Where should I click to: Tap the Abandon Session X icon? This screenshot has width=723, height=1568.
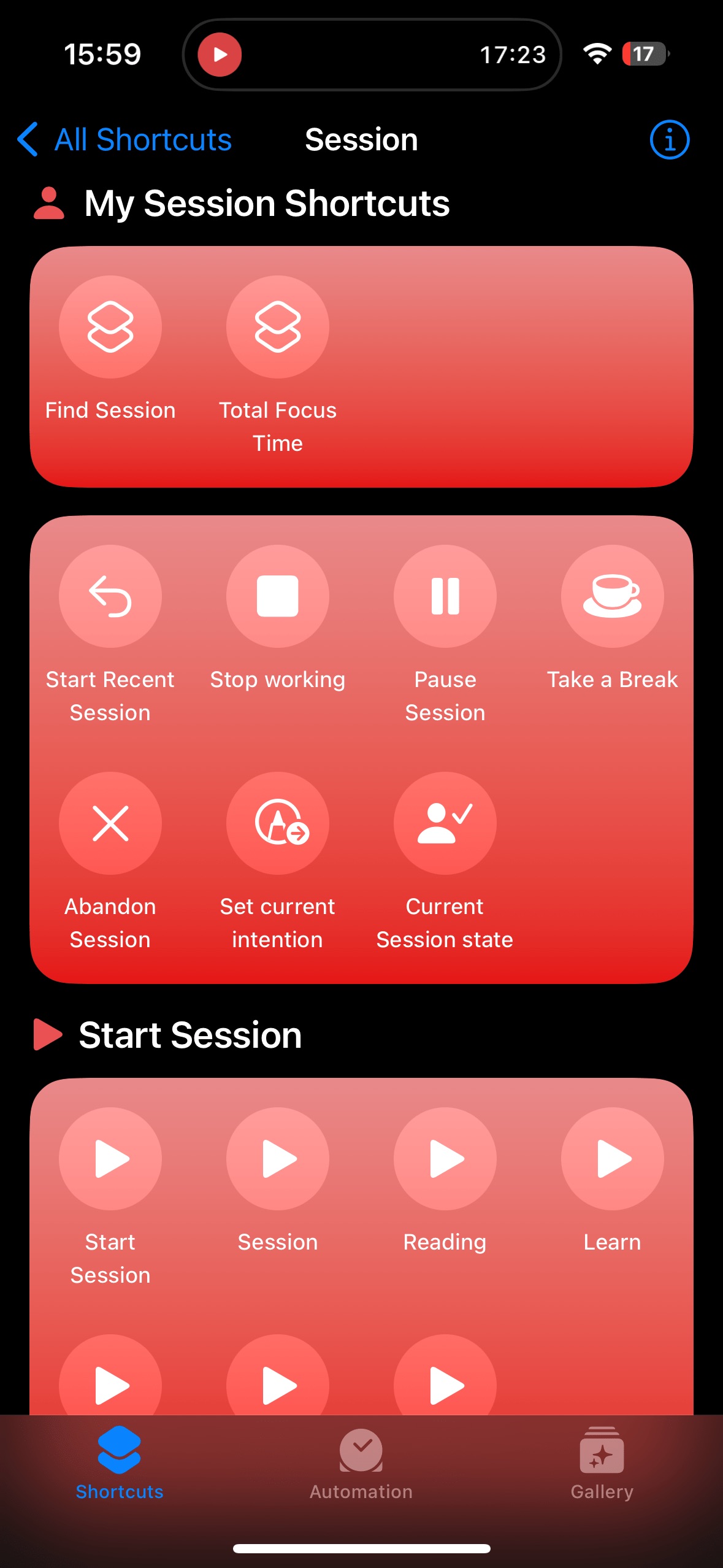[x=110, y=824]
